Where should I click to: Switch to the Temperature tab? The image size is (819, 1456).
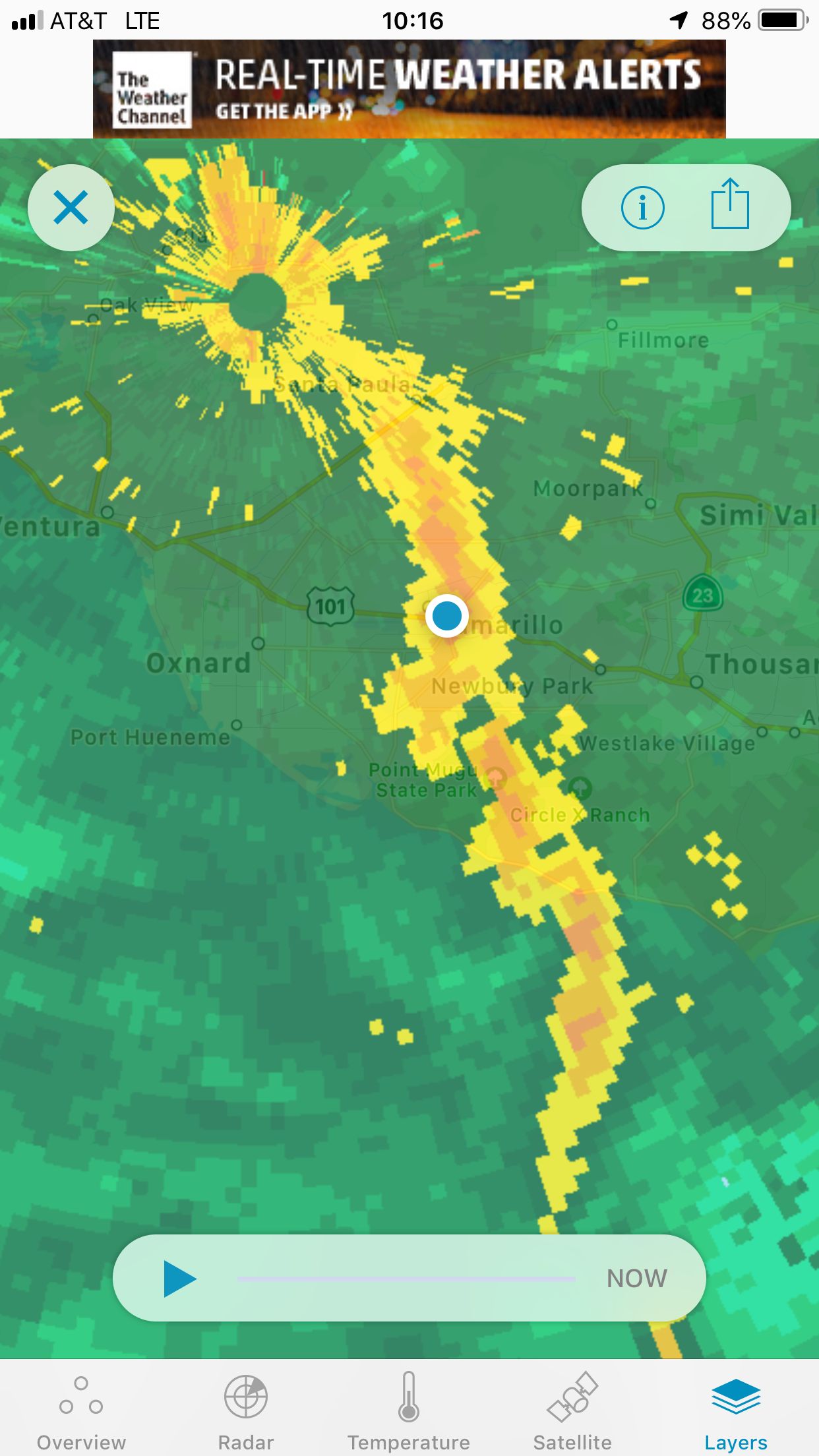tap(409, 1412)
